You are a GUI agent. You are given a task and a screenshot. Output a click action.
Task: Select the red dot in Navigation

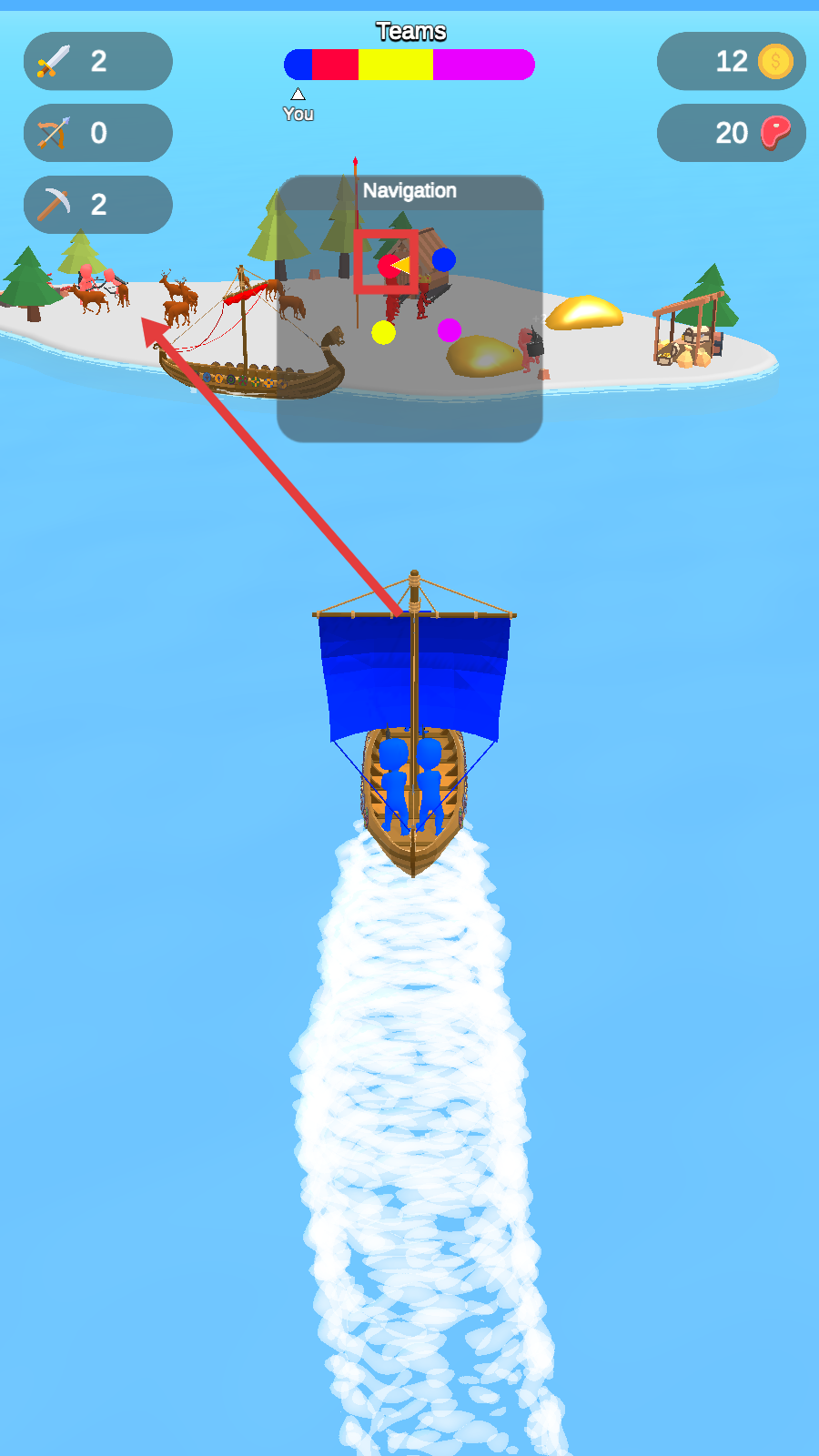pos(386,266)
